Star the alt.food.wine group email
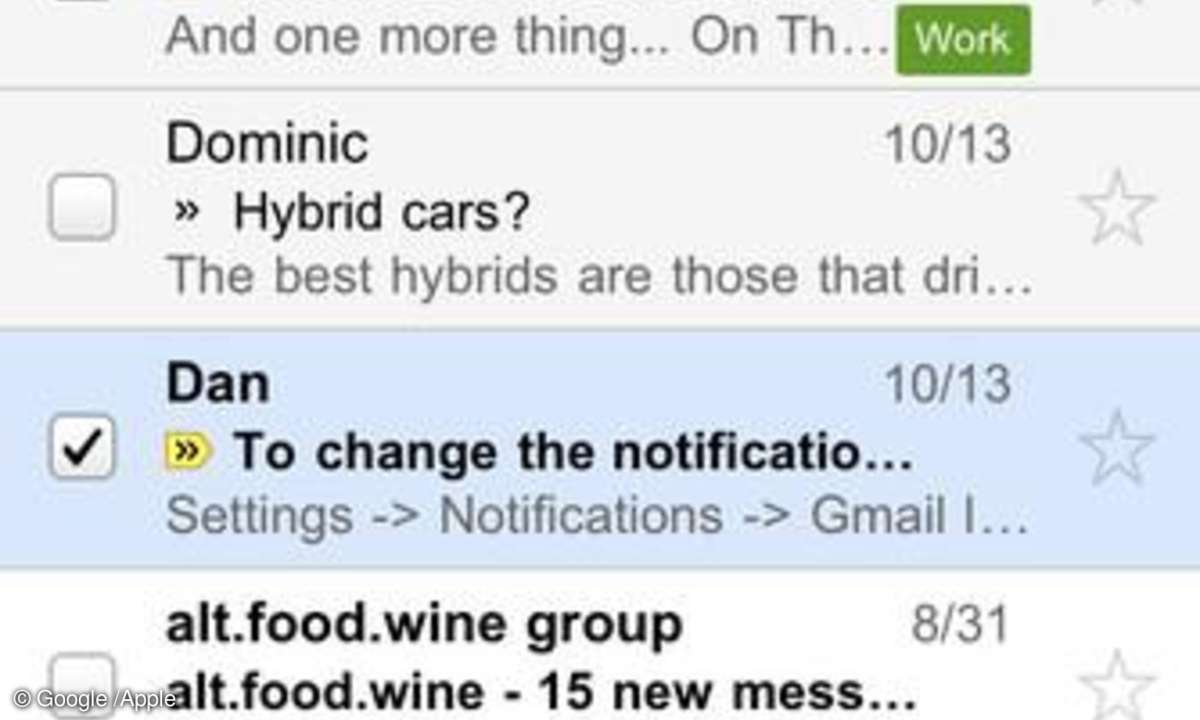1200x720 pixels. point(1117,686)
